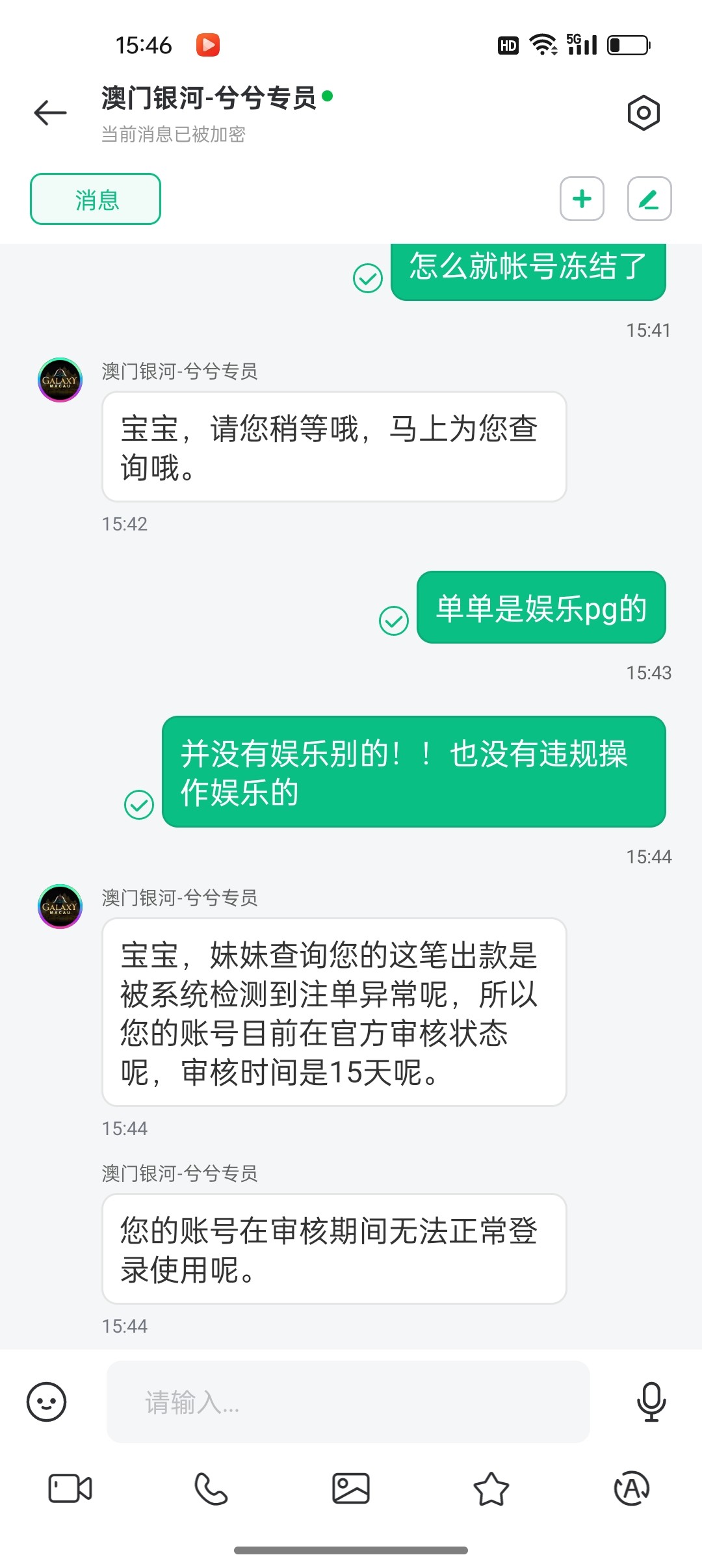Tap the pencil edit button
The width and height of the screenshot is (702, 1568).
[649, 198]
